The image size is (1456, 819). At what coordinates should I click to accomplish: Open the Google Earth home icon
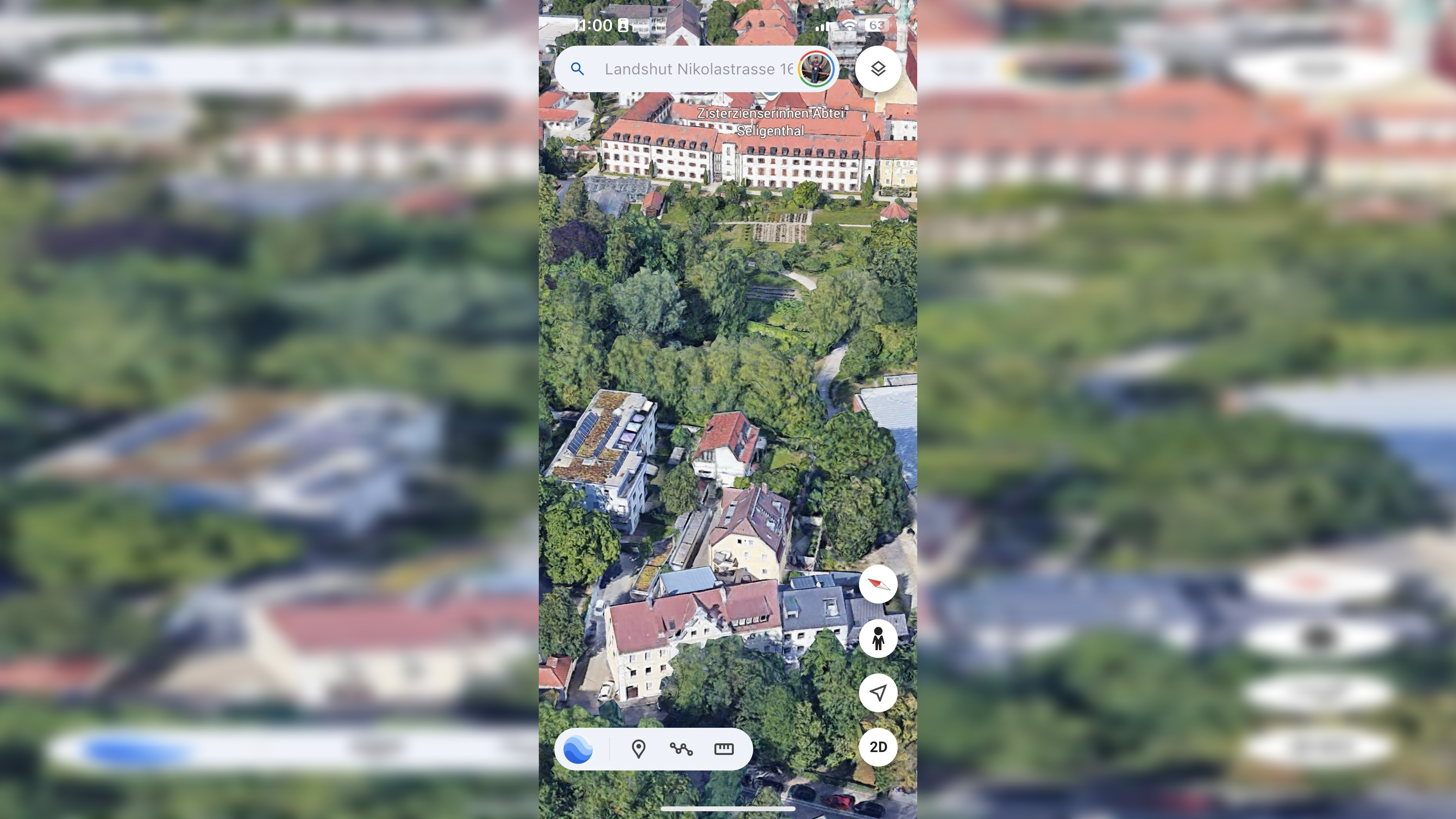578,749
